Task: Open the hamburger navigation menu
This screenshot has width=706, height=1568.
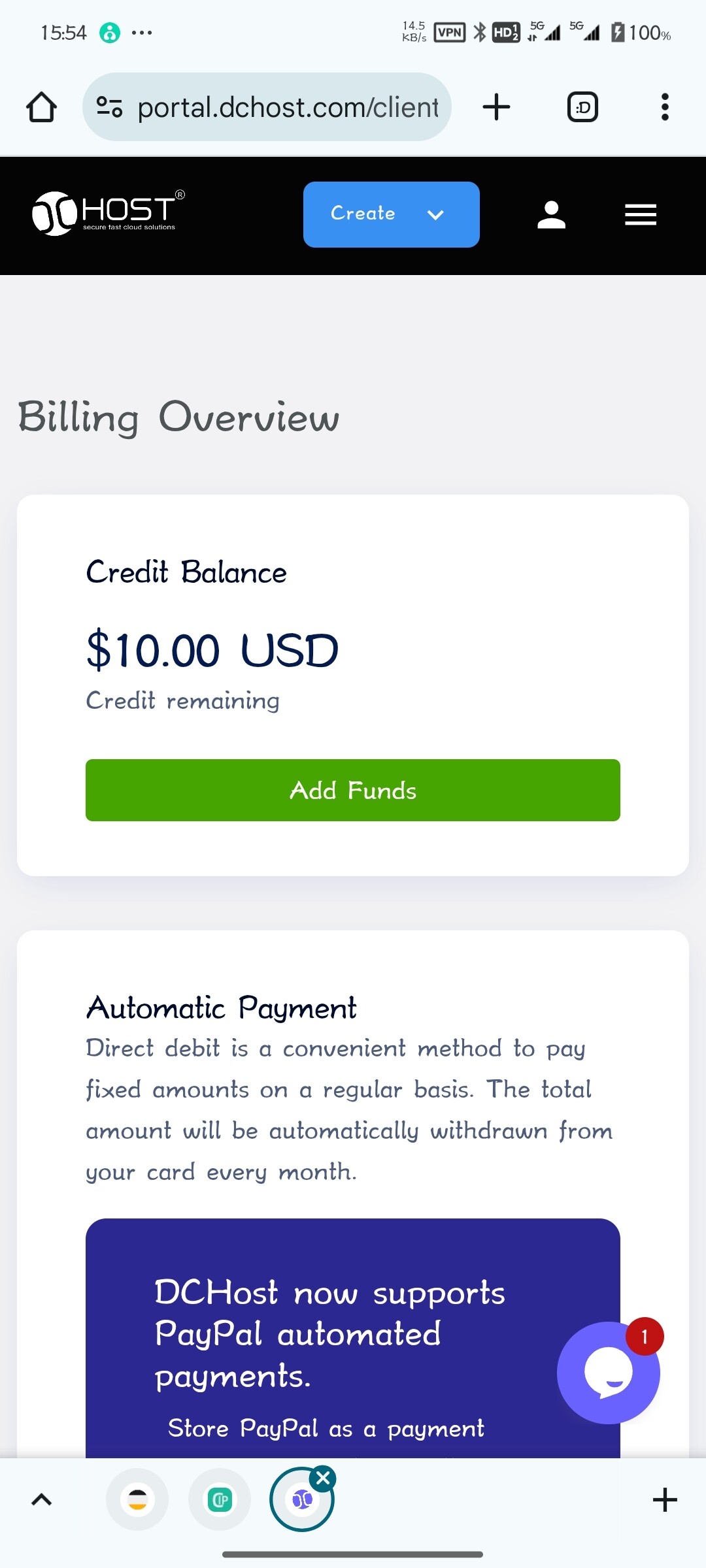Action: point(639,214)
